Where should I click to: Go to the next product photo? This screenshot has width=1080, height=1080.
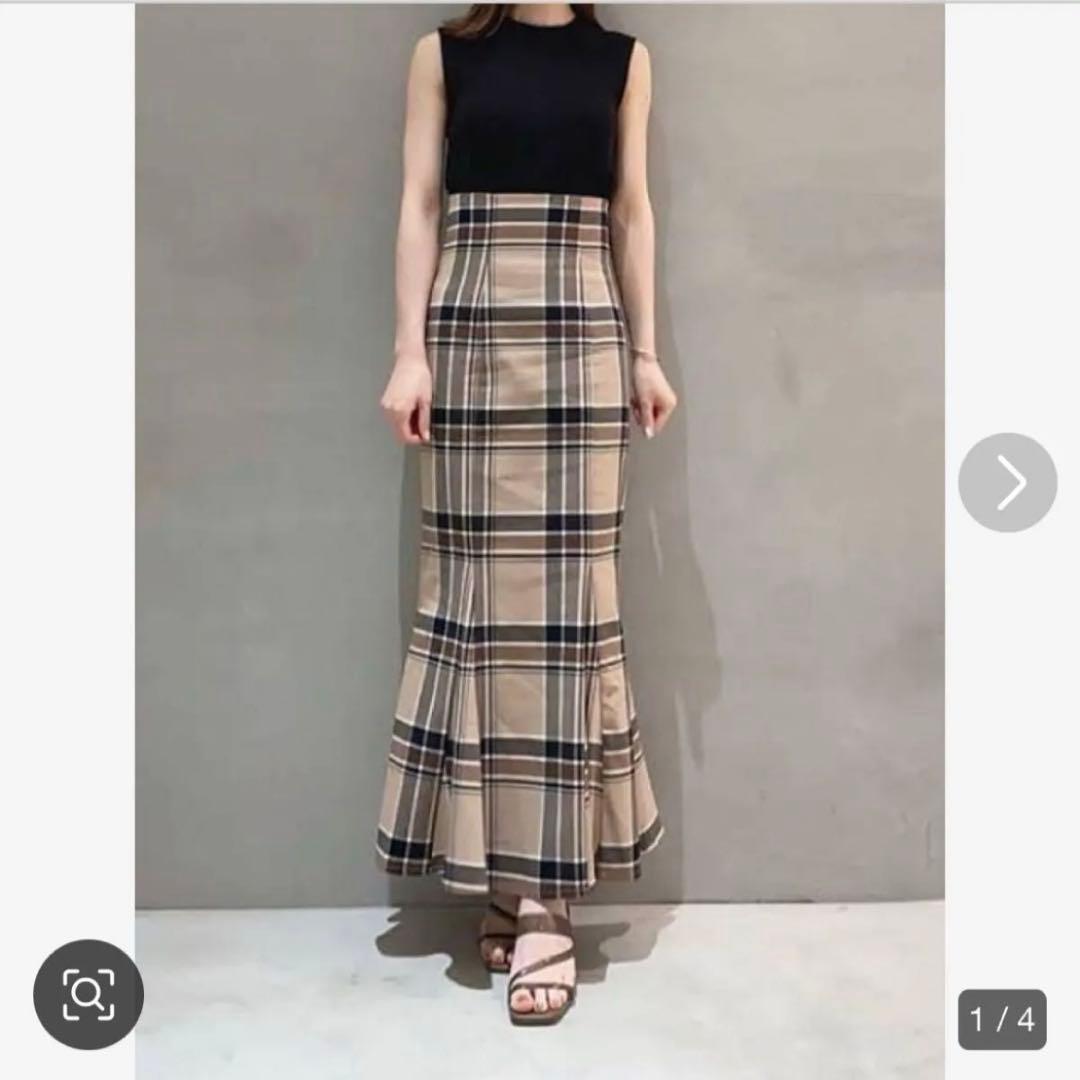[1007, 482]
